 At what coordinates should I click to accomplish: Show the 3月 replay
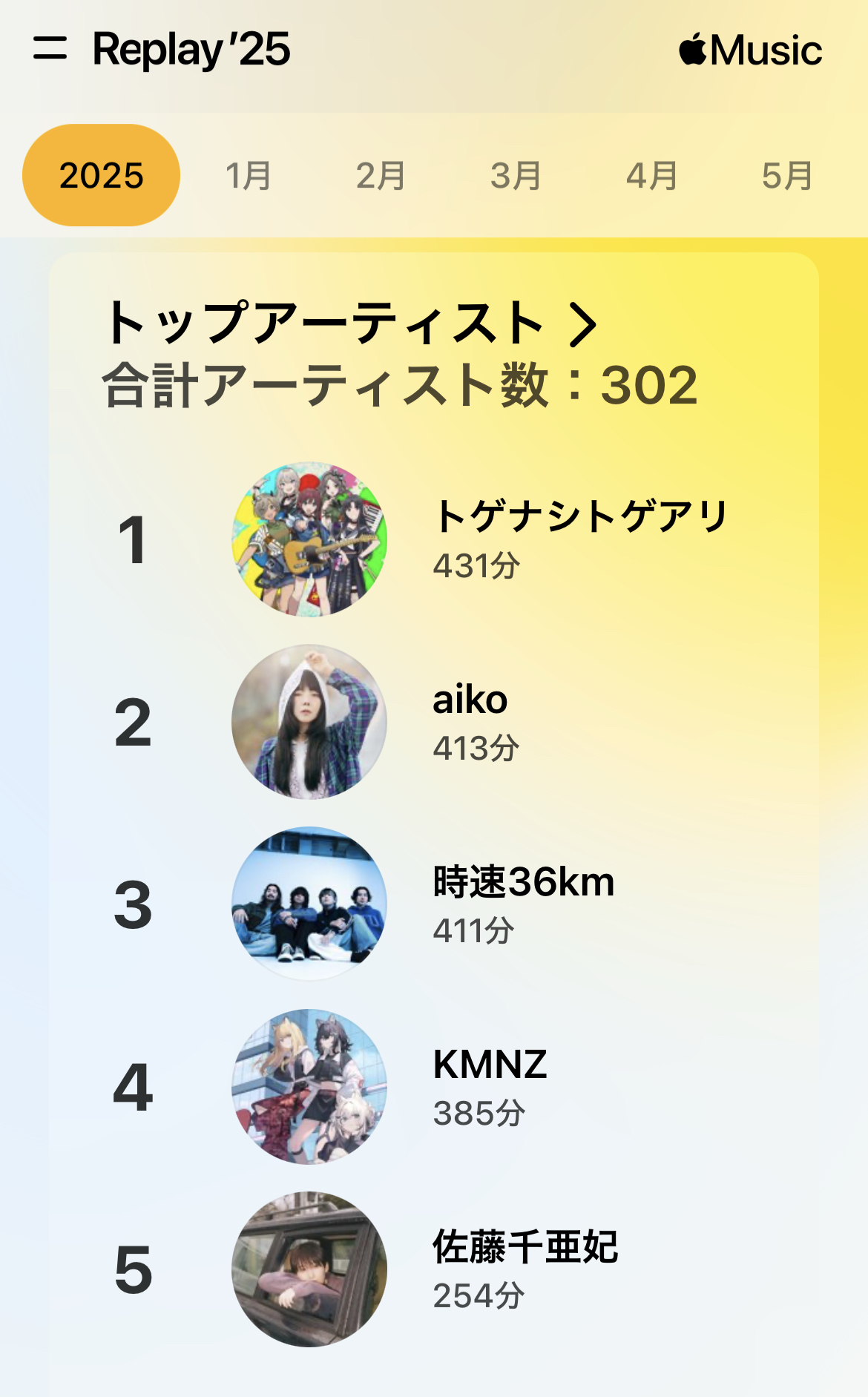tap(516, 176)
